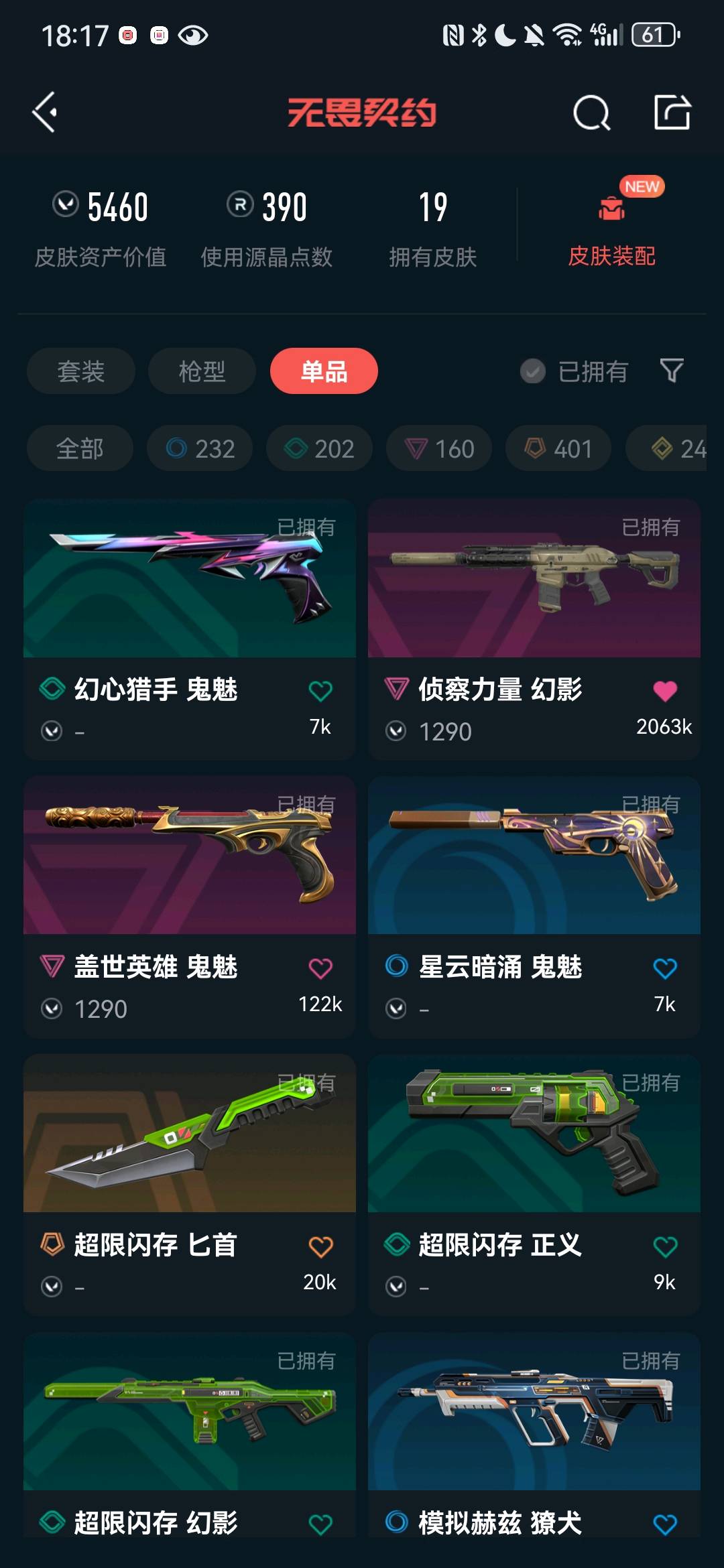Go back using the top-left arrow

[x=46, y=112]
